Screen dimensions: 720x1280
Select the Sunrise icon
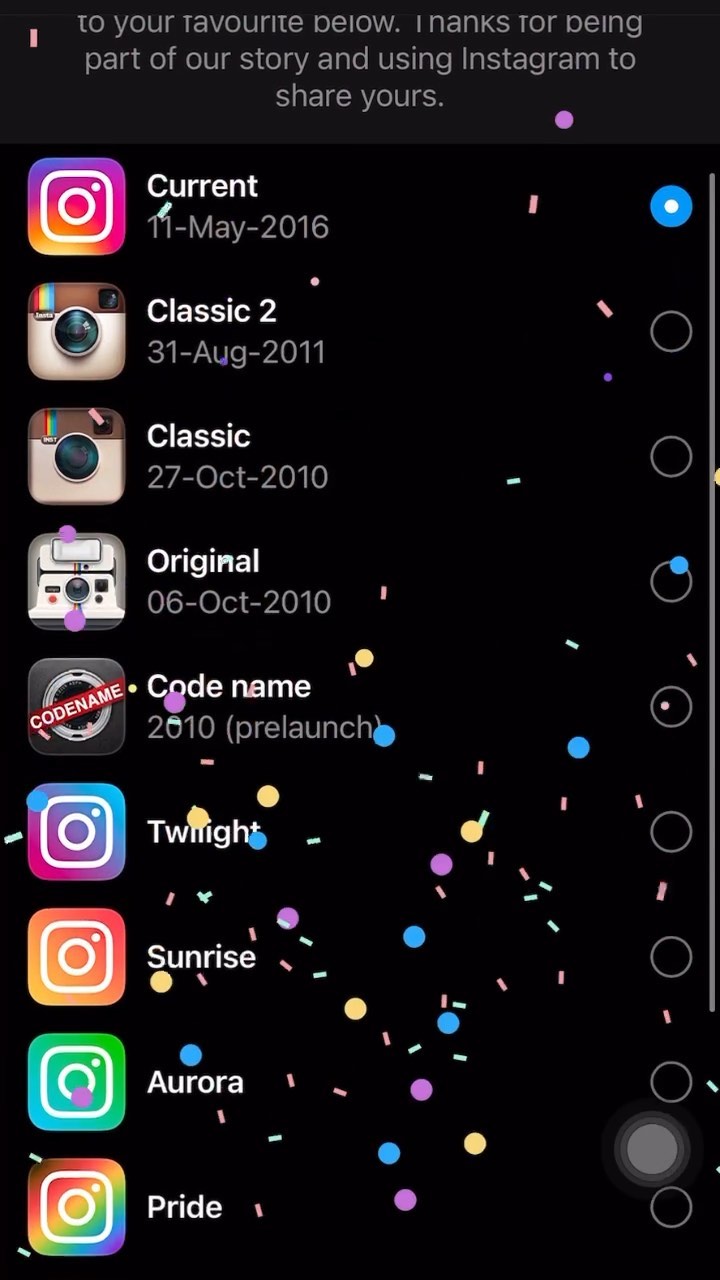tap(670, 957)
